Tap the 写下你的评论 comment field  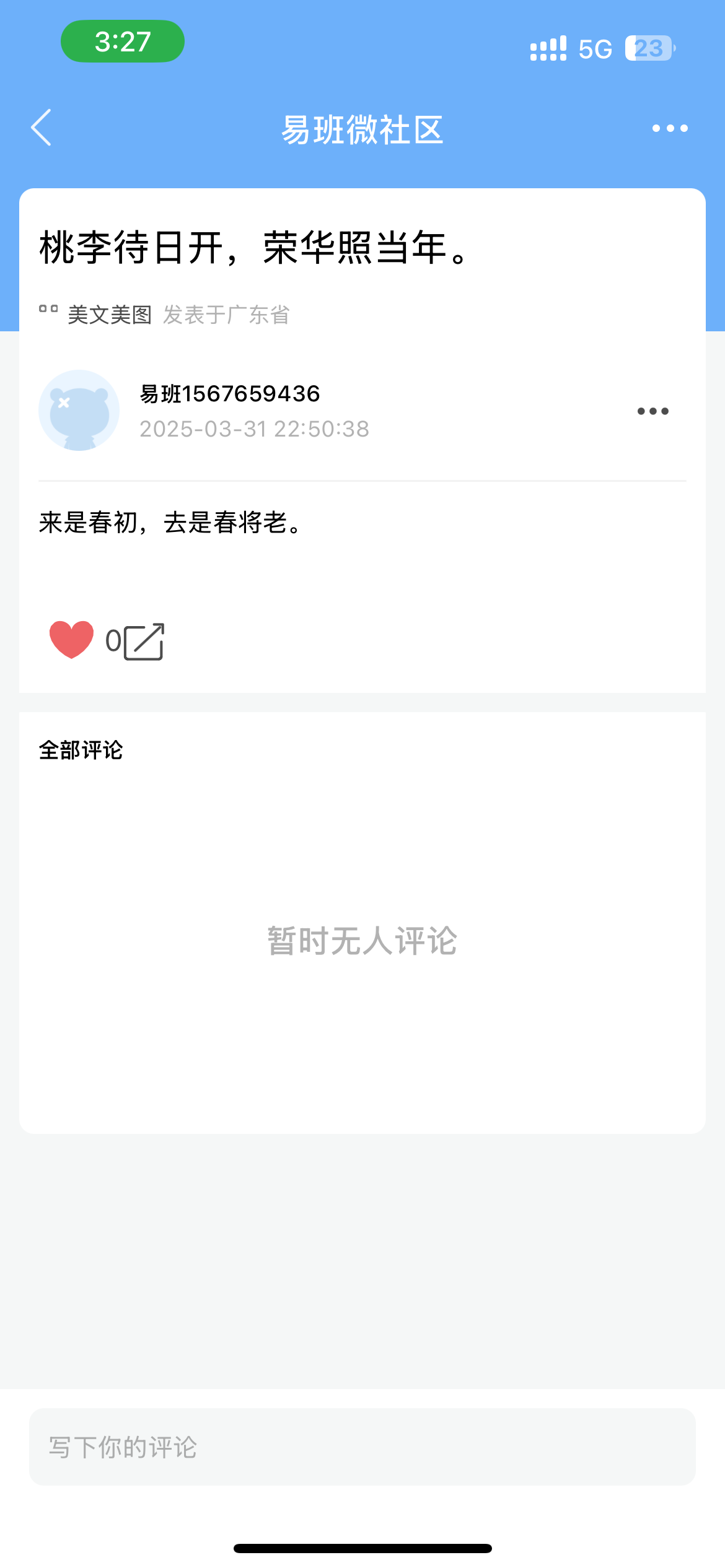(362, 1447)
